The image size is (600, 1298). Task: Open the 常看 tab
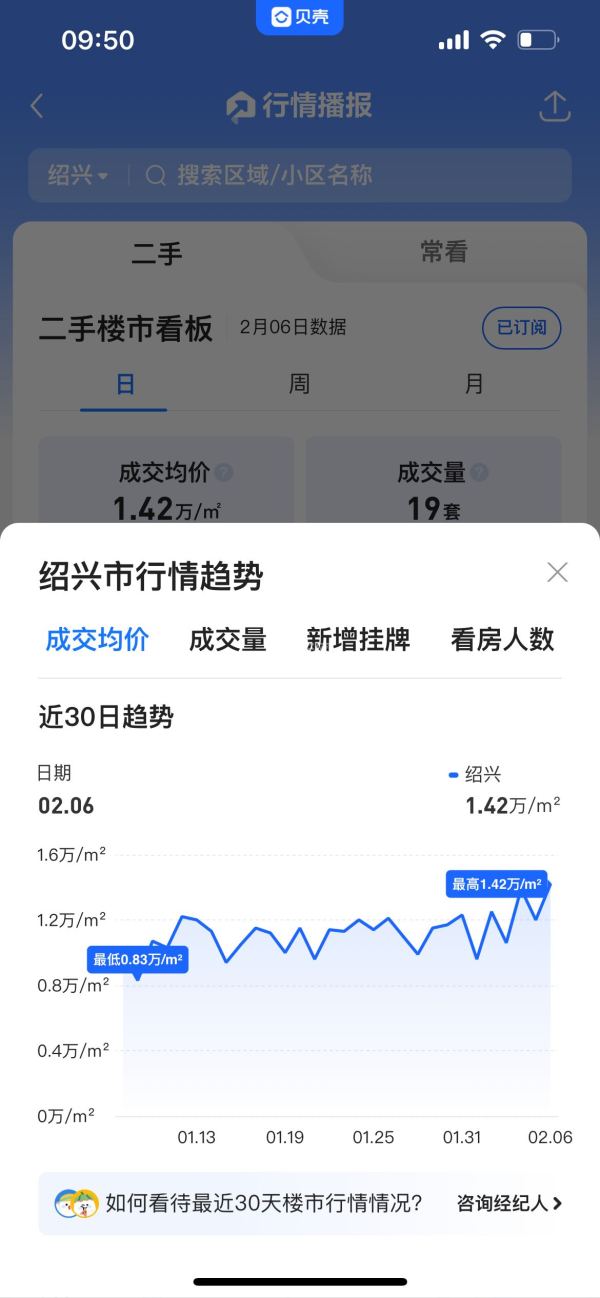[x=443, y=252]
